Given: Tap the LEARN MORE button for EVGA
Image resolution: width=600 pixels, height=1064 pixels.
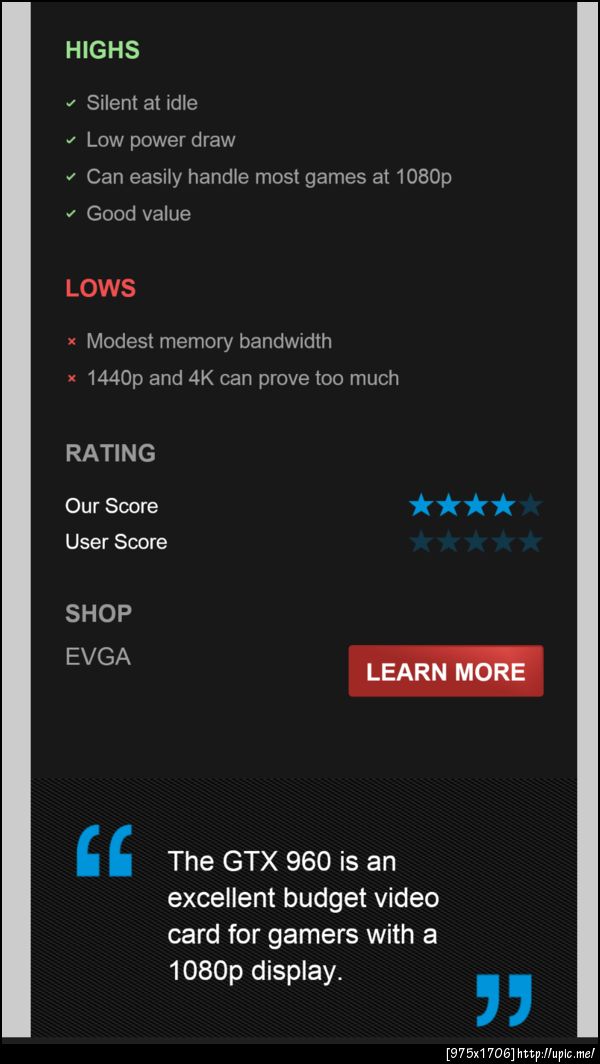Looking at the screenshot, I should pyautogui.click(x=445, y=671).
